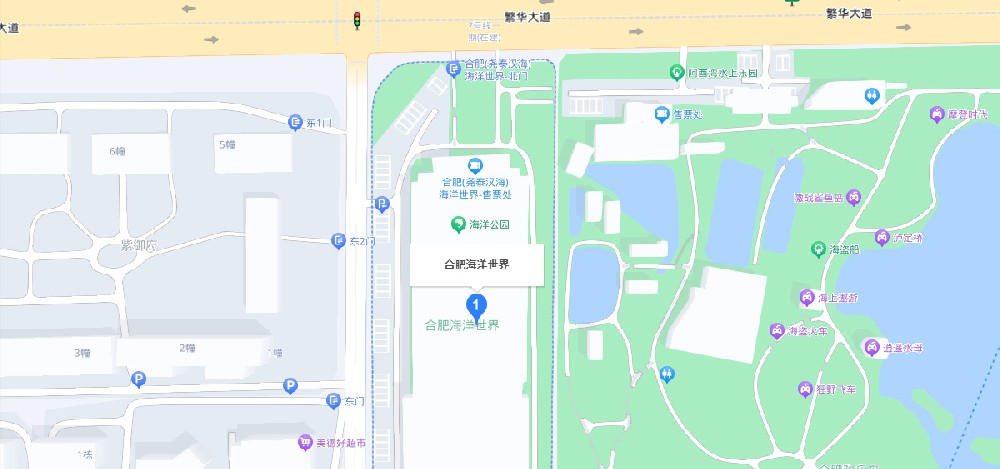Open the 狂野飞车 ride marker

(804, 388)
